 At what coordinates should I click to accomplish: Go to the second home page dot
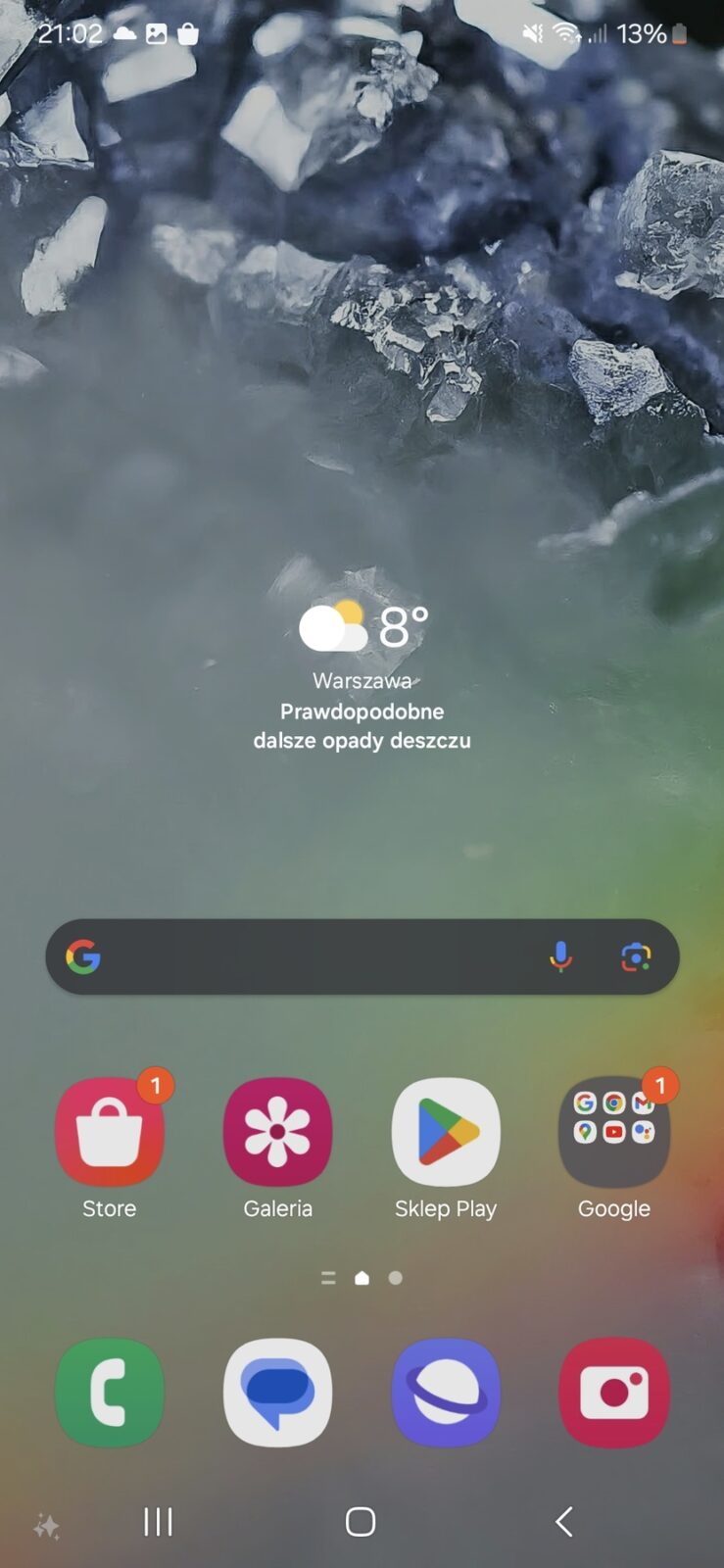click(x=395, y=1278)
